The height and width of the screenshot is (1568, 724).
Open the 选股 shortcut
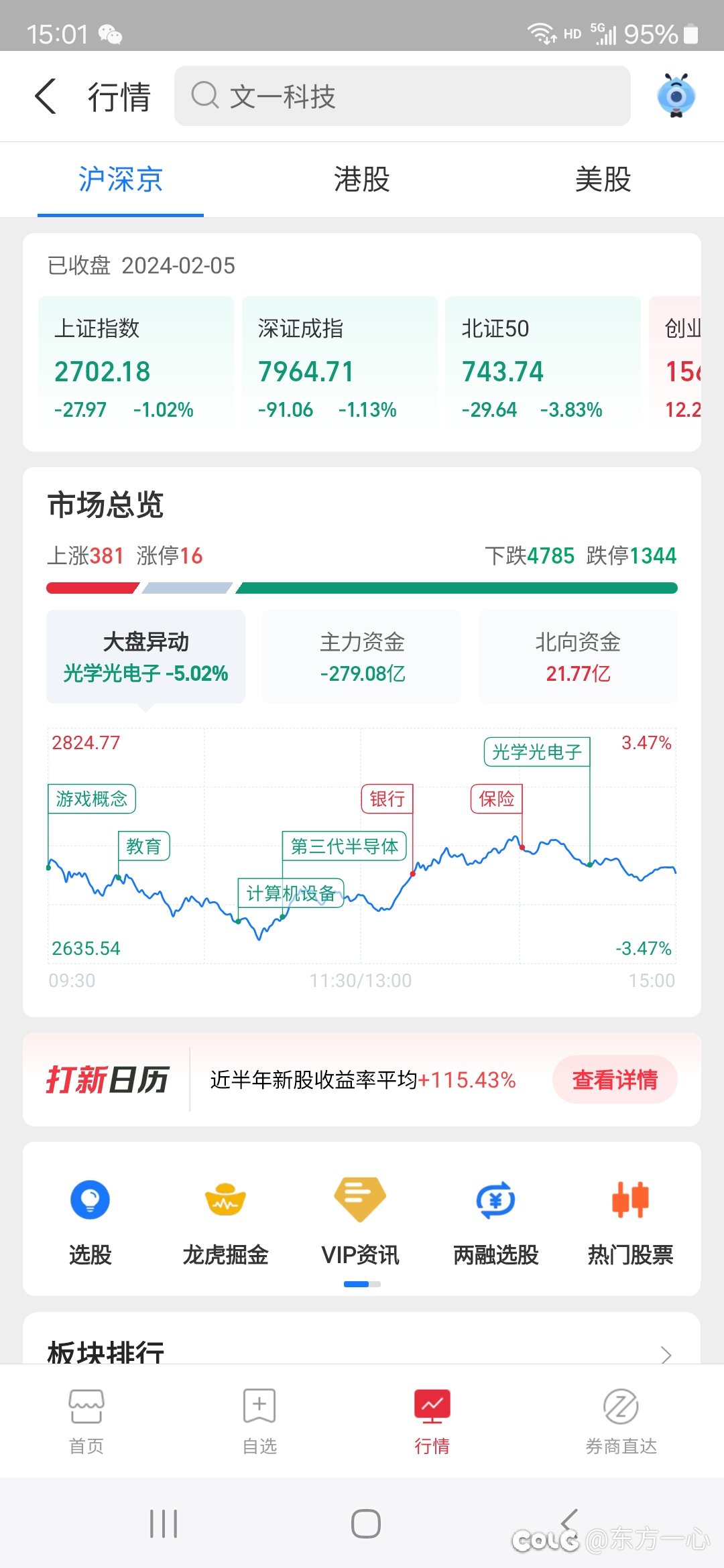90,1220
